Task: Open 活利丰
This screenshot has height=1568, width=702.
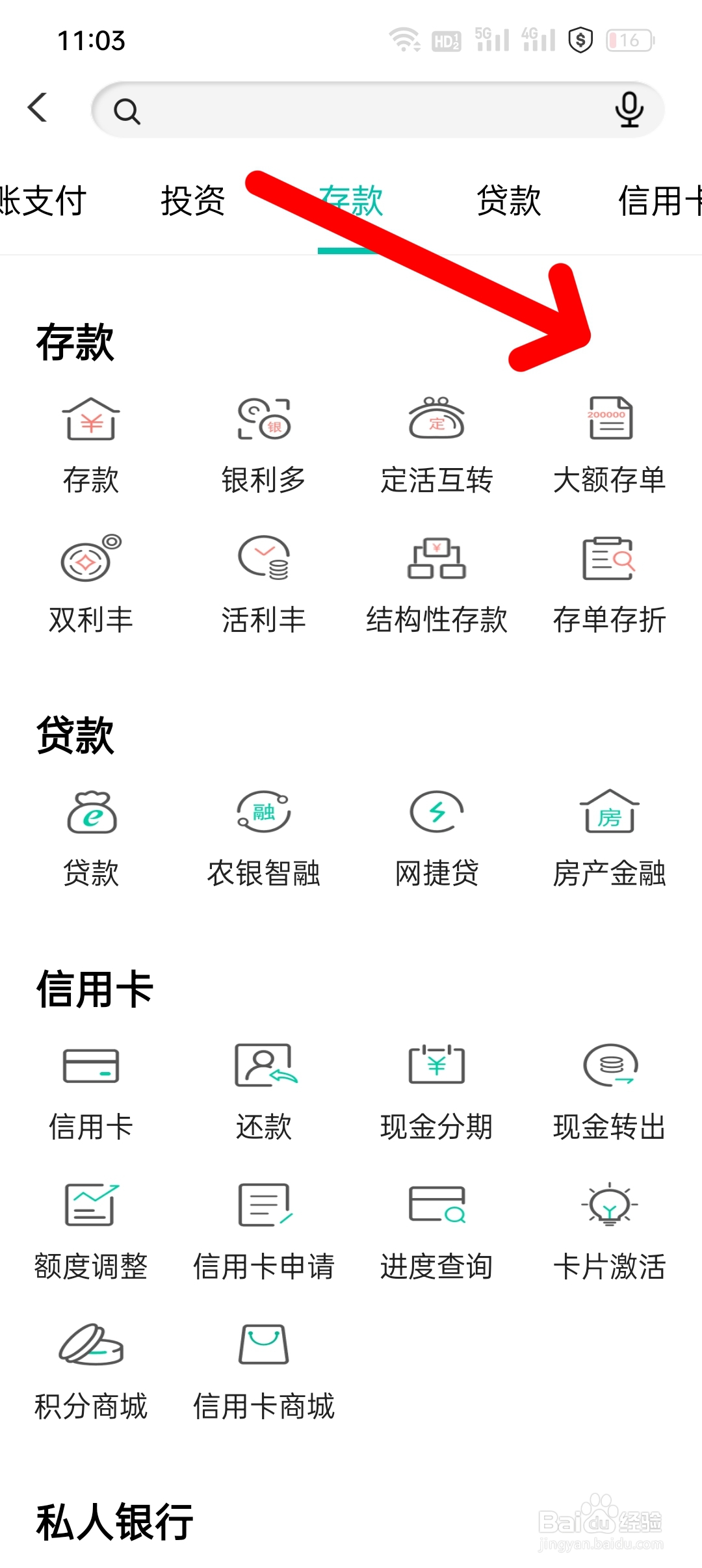Action: [x=264, y=584]
